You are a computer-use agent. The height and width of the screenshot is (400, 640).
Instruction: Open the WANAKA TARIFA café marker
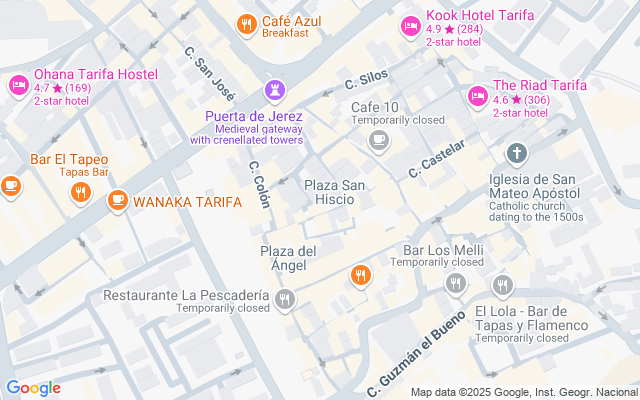pos(117,201)
